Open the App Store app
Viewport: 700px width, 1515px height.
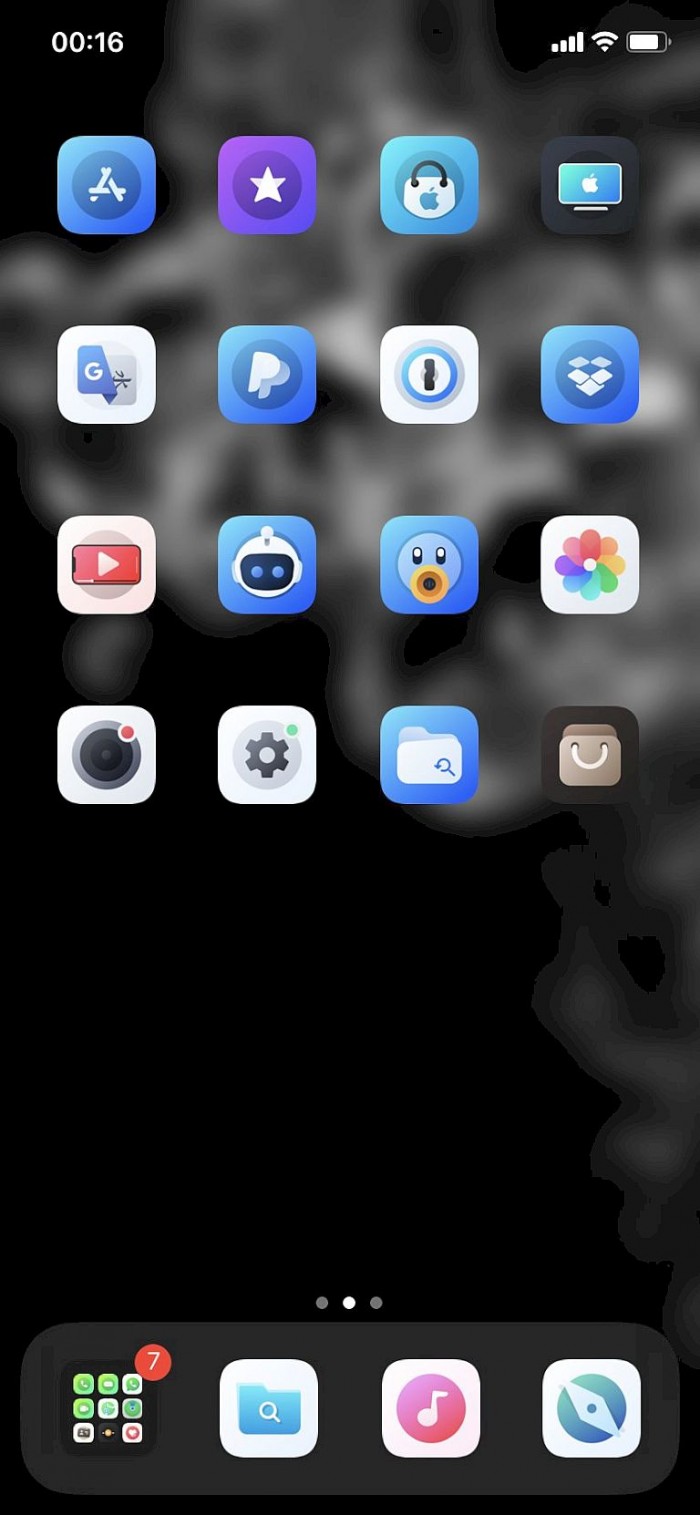[106, 185]
